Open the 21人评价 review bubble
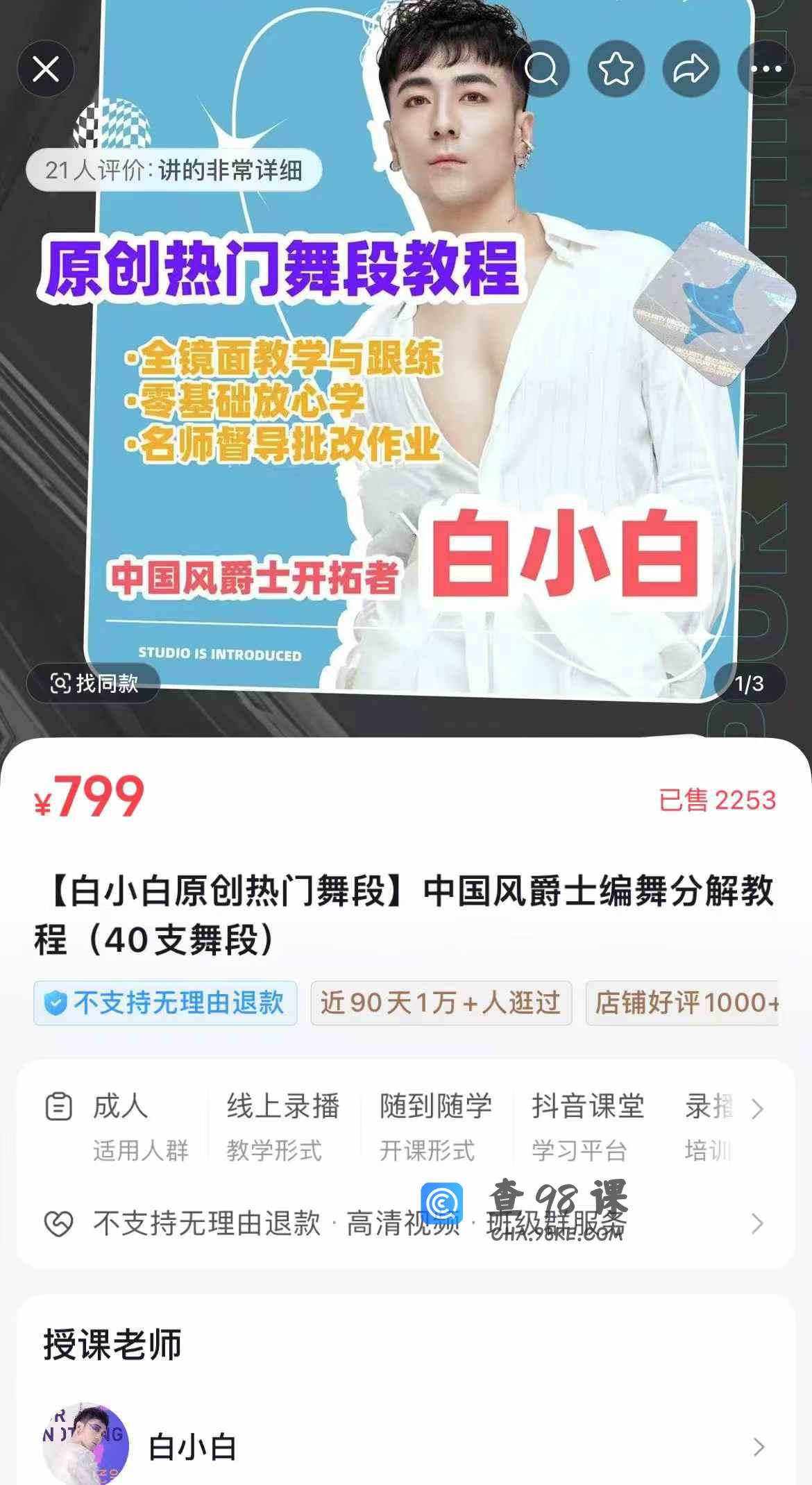Screen dimensions: 812x1485 coord(174,170)
